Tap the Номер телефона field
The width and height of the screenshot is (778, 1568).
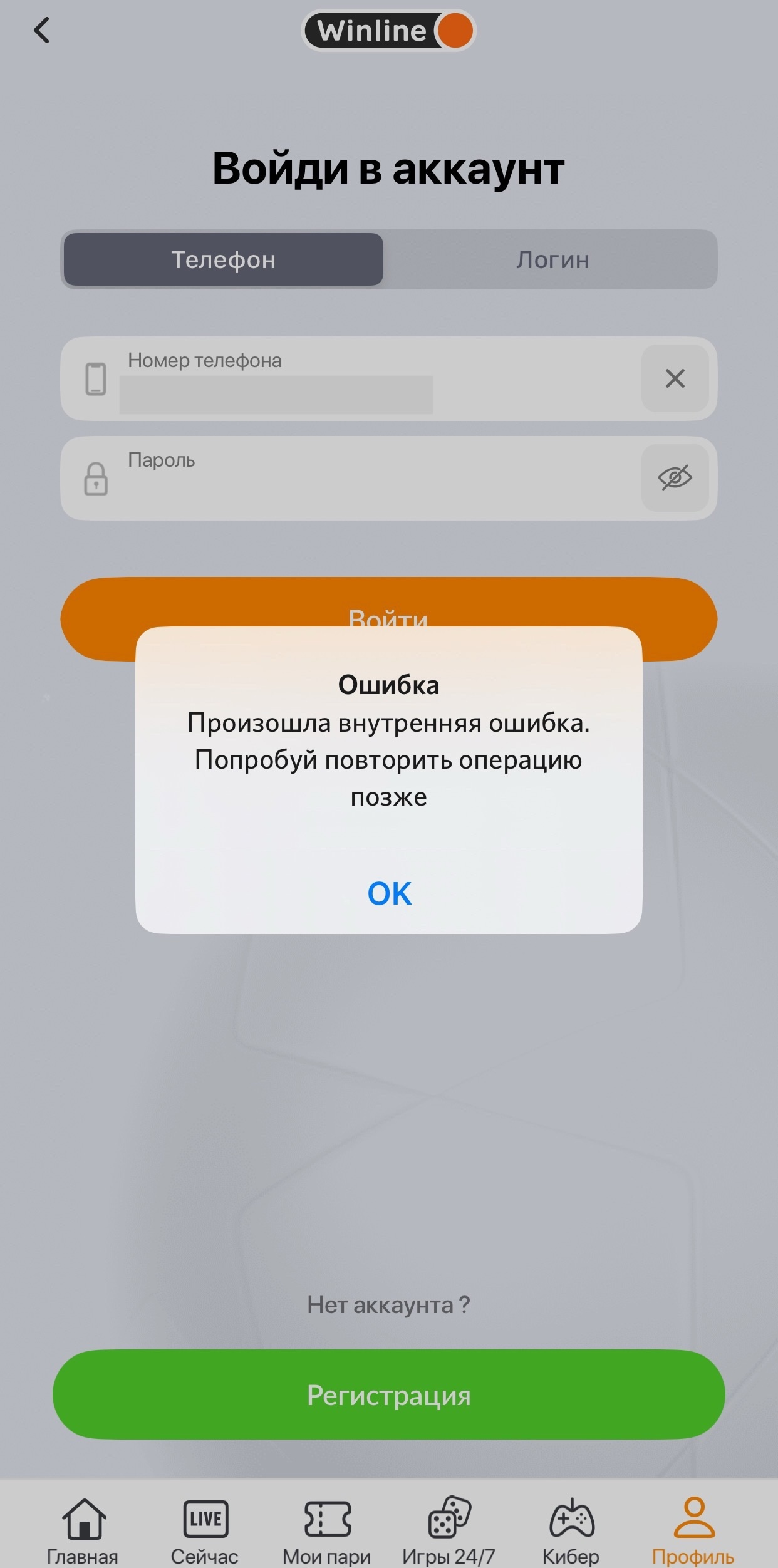[351, 378]
